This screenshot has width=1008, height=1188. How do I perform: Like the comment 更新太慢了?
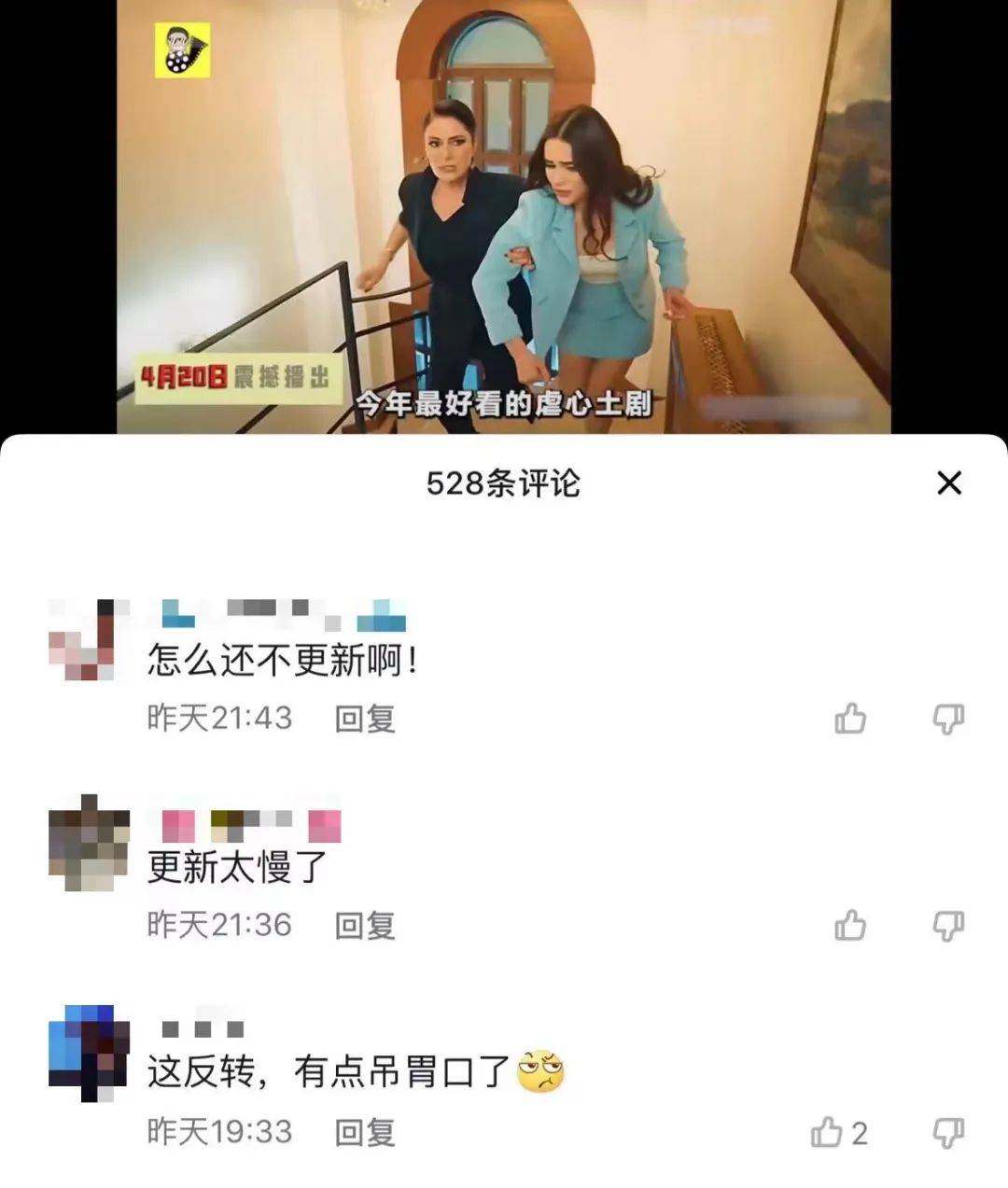coord(850,926)
